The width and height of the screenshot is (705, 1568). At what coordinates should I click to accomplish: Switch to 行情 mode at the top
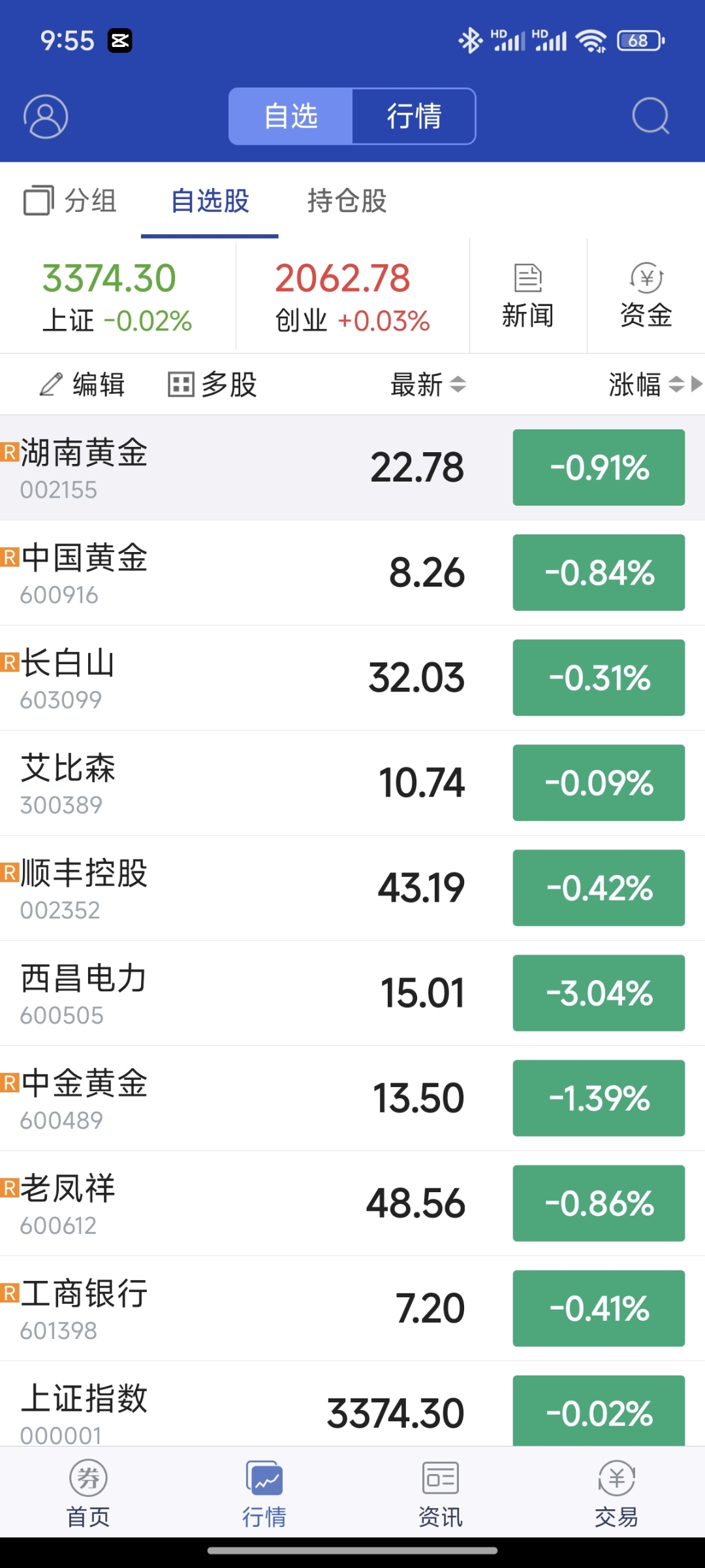[414, 115]
